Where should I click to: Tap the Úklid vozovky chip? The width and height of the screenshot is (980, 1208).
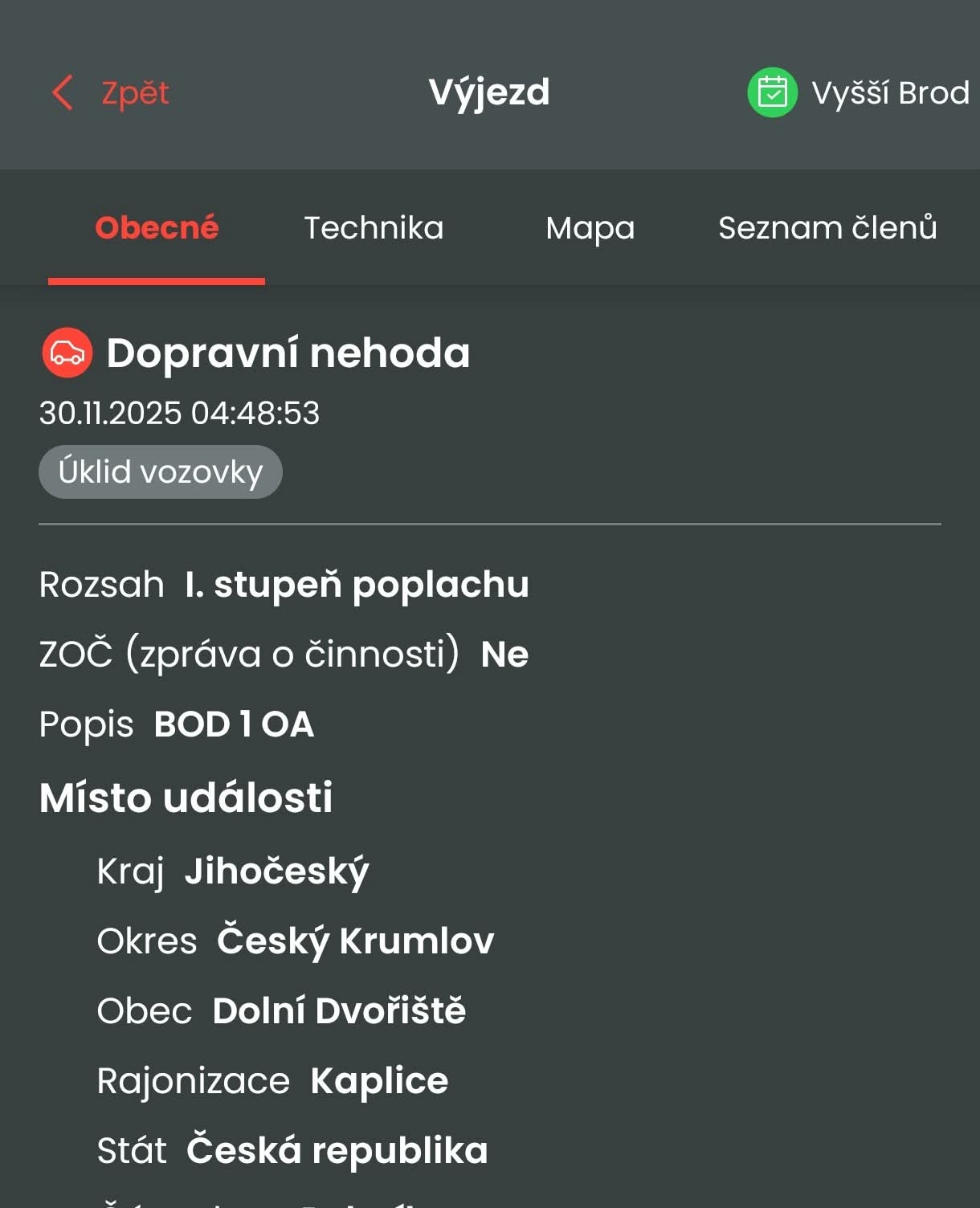pos(161,472)
